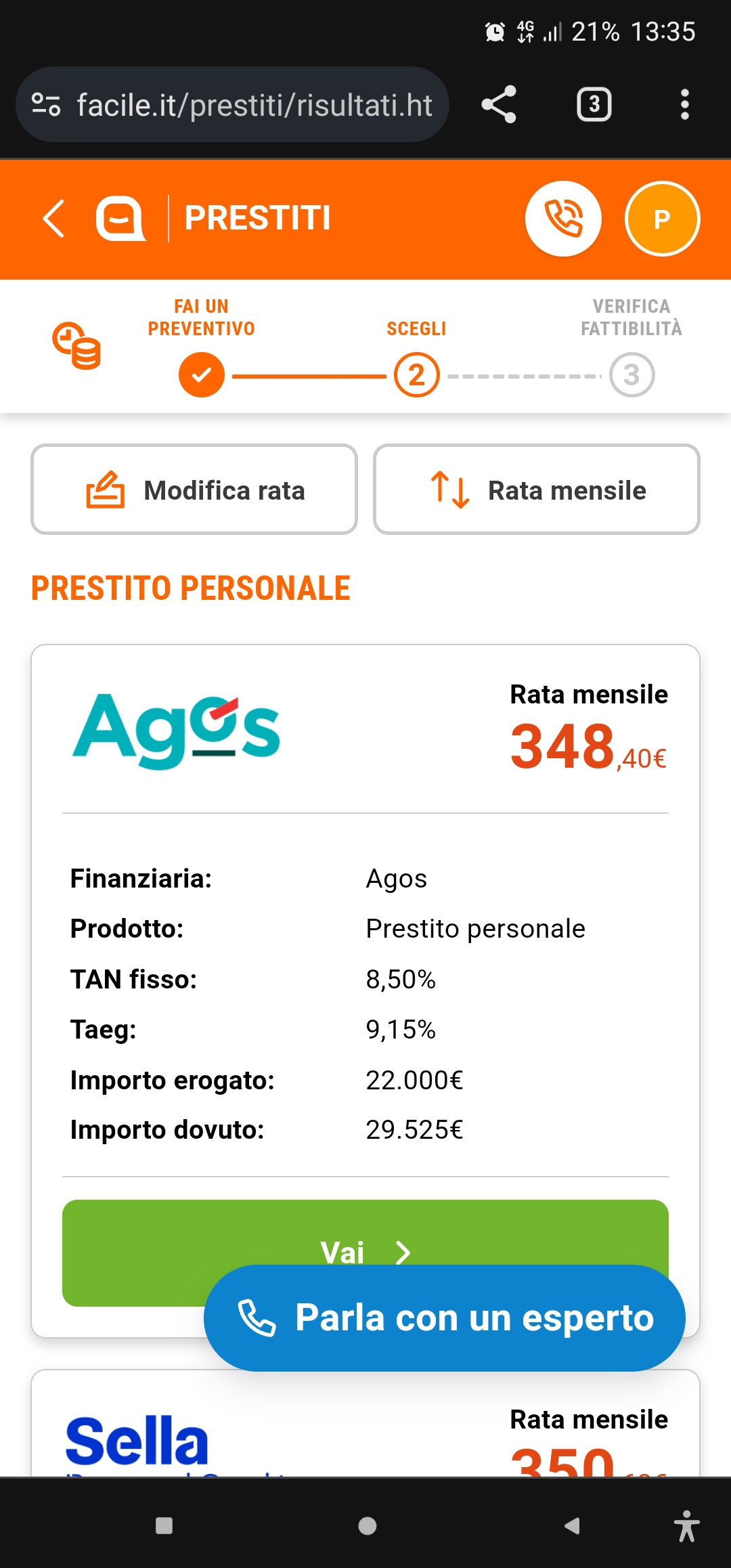Open the browser tab switcher

pos(594,105)
